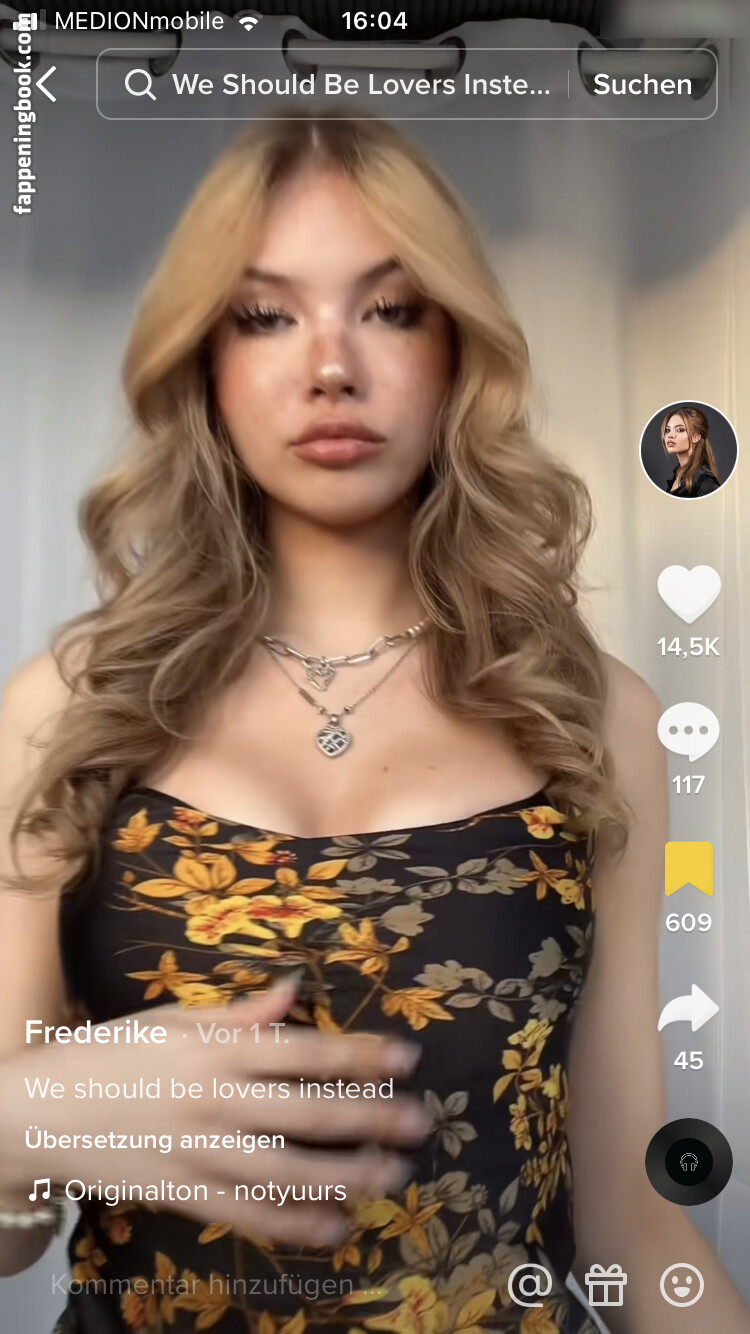Open the search field showing We Should Be Lovers

[x=337, y=84]
